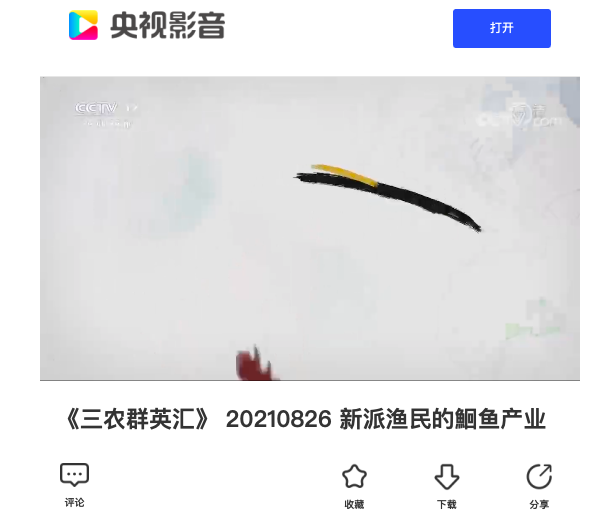
Task: Play the 三农群英汇 video
Action: pos(309,228)
